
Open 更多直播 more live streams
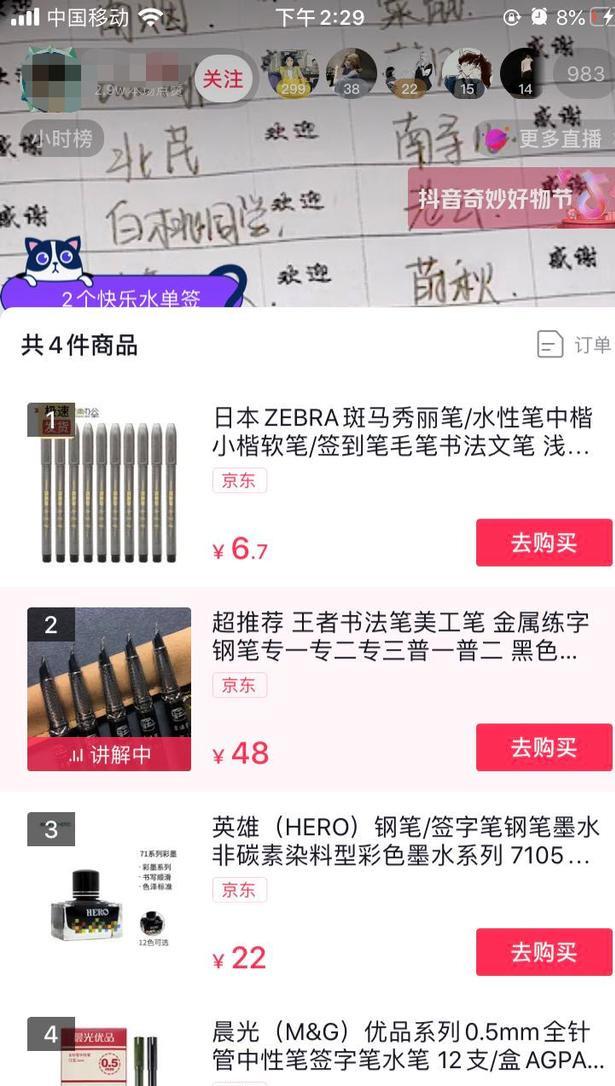tap(547, 139)
